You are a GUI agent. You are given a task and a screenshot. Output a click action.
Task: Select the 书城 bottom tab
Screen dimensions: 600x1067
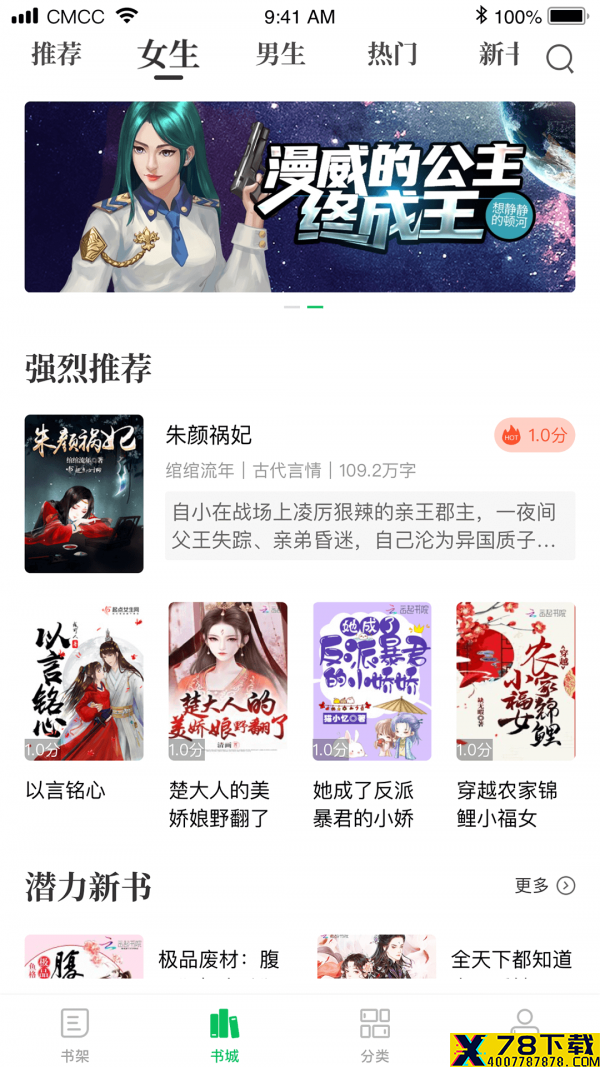pos(224,1034)
